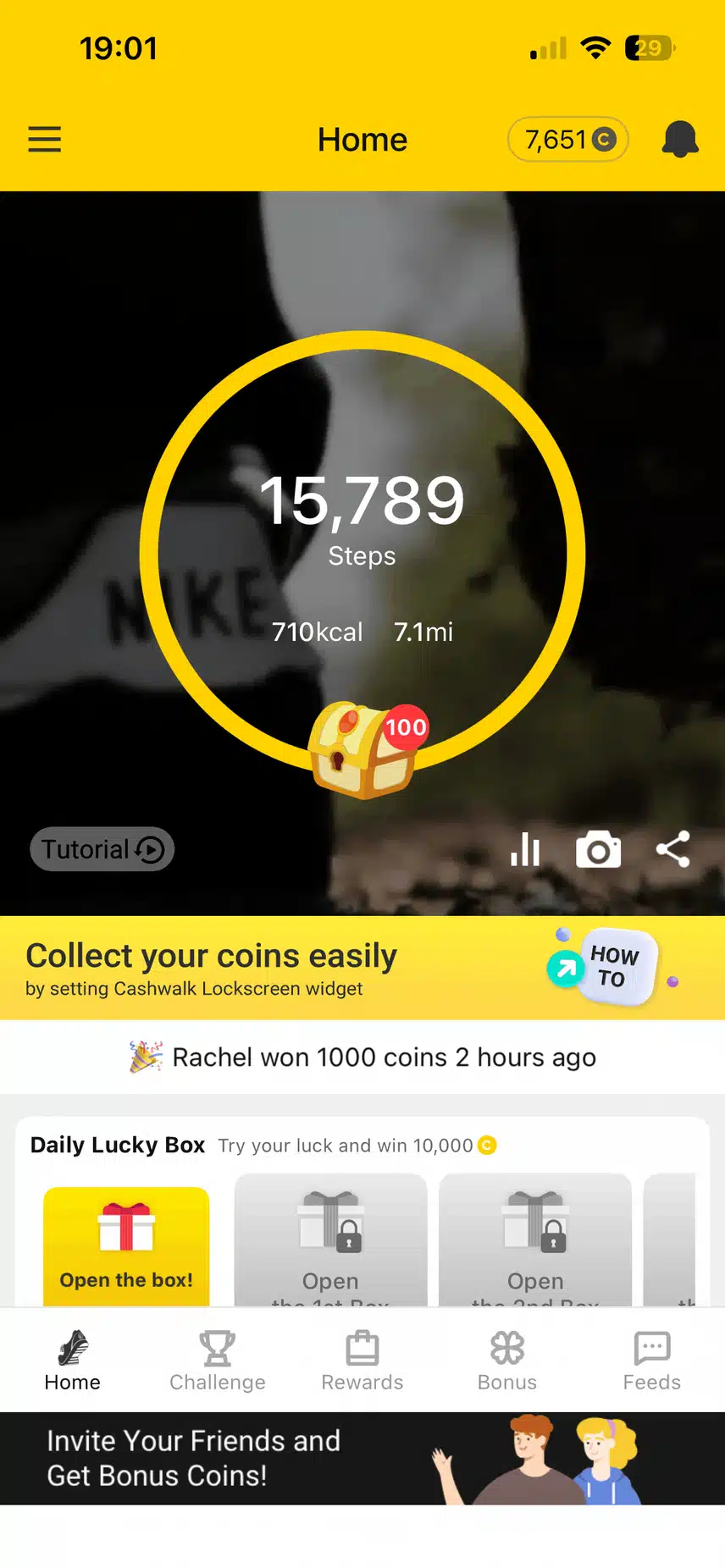Switch to the Bonus tab
This screenshot has width=725, height=1568.
tap(507, 1361)
